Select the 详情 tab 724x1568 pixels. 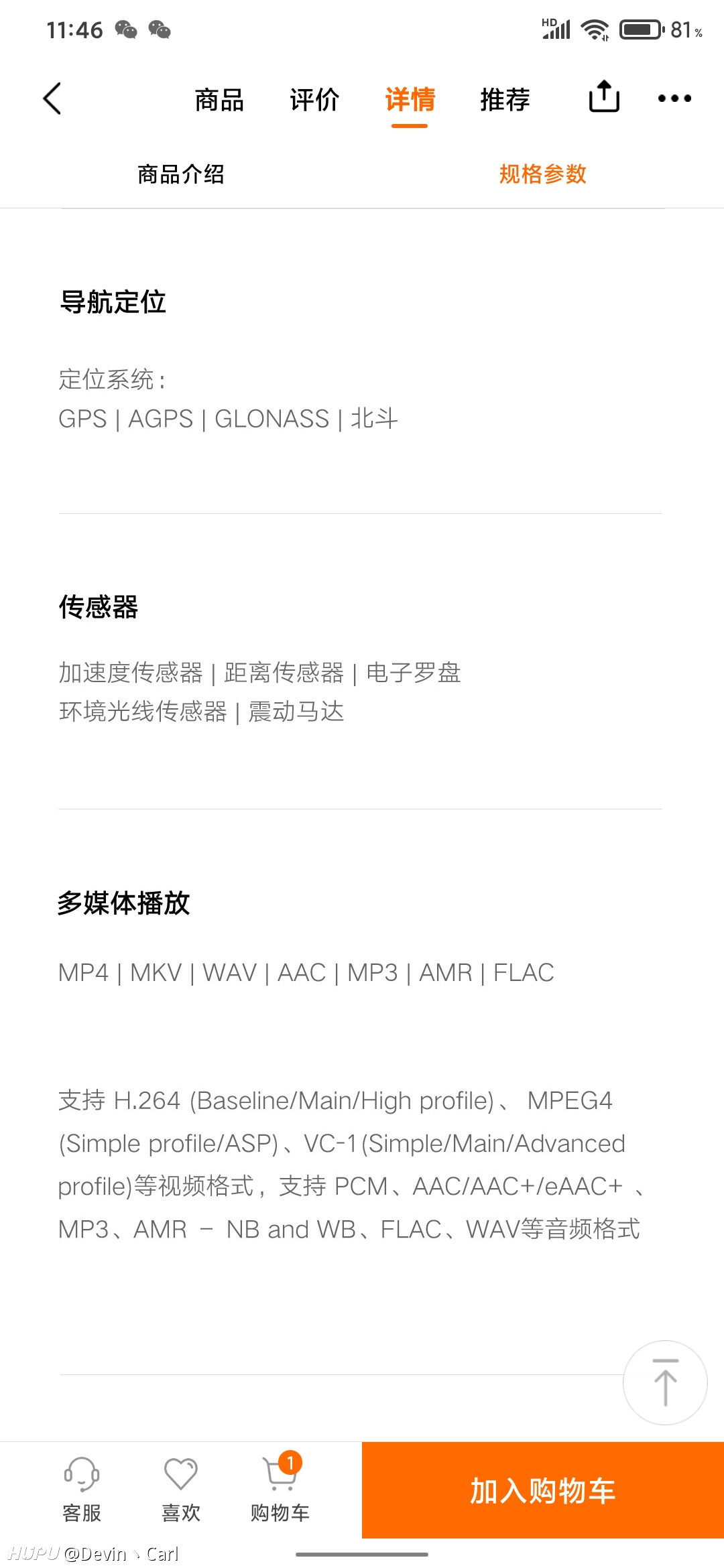point(410,100)
